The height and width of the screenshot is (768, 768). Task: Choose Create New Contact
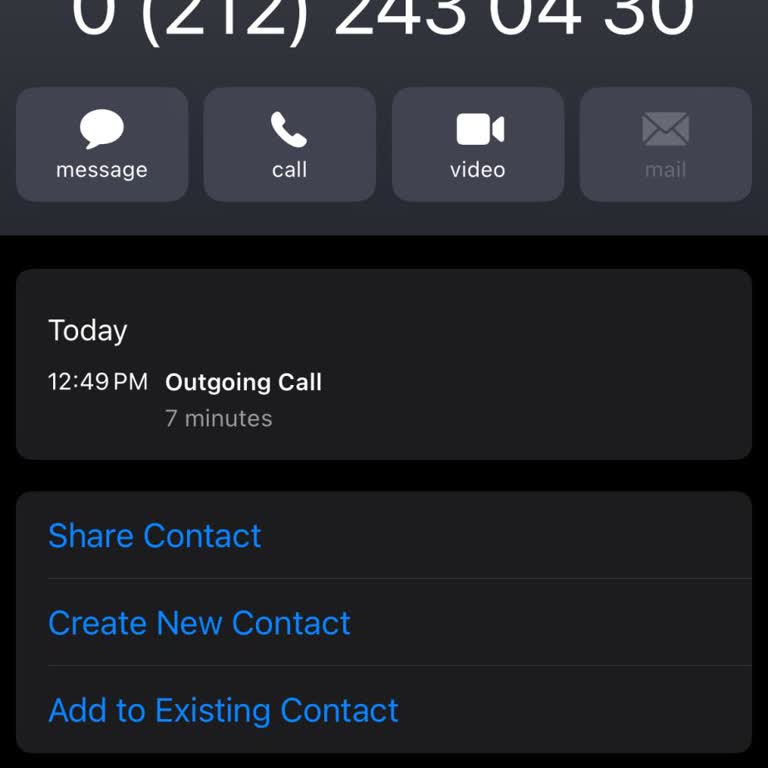(200, 623)
